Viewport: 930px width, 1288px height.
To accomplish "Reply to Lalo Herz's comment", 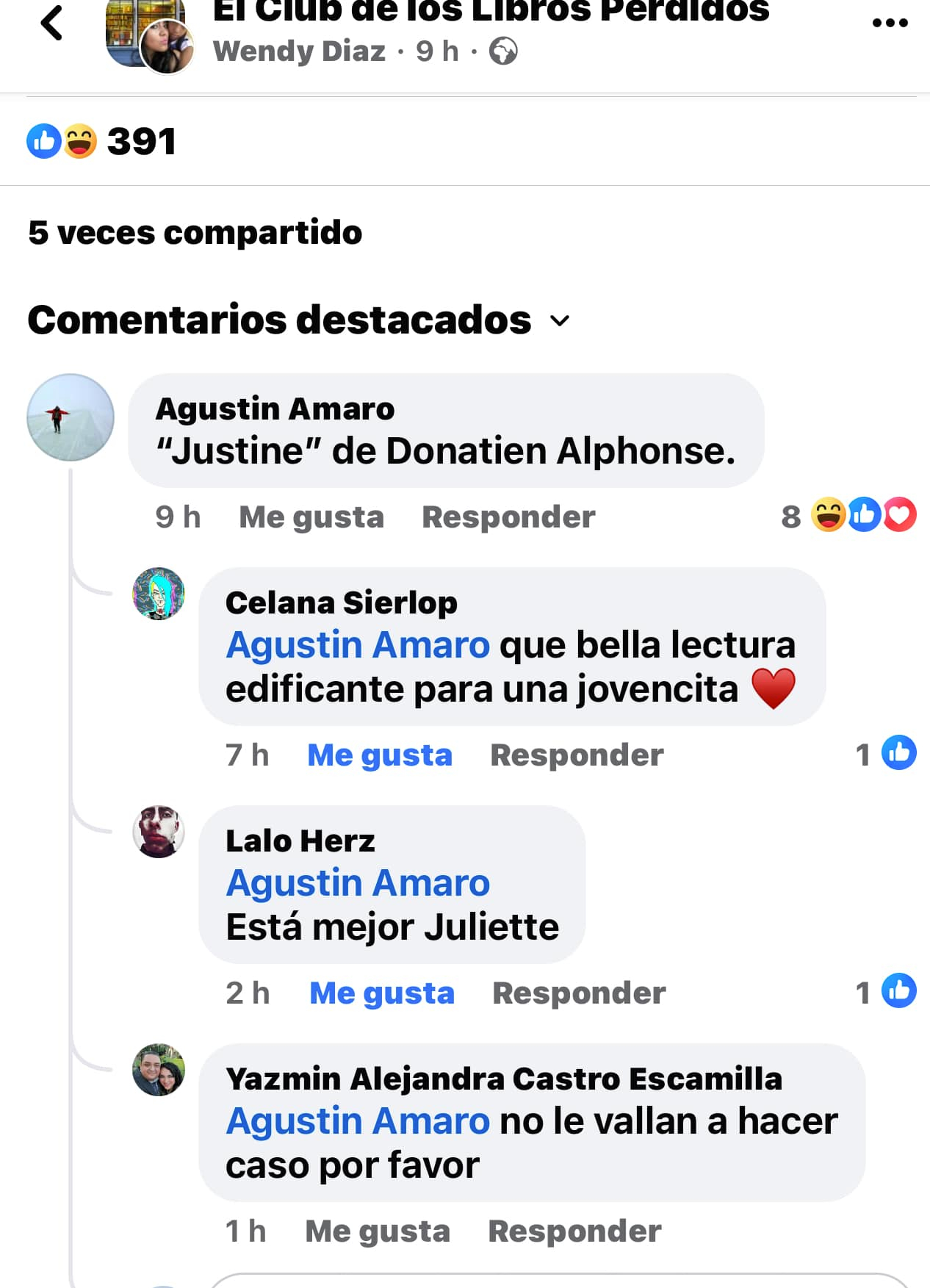I will [579, 993].
